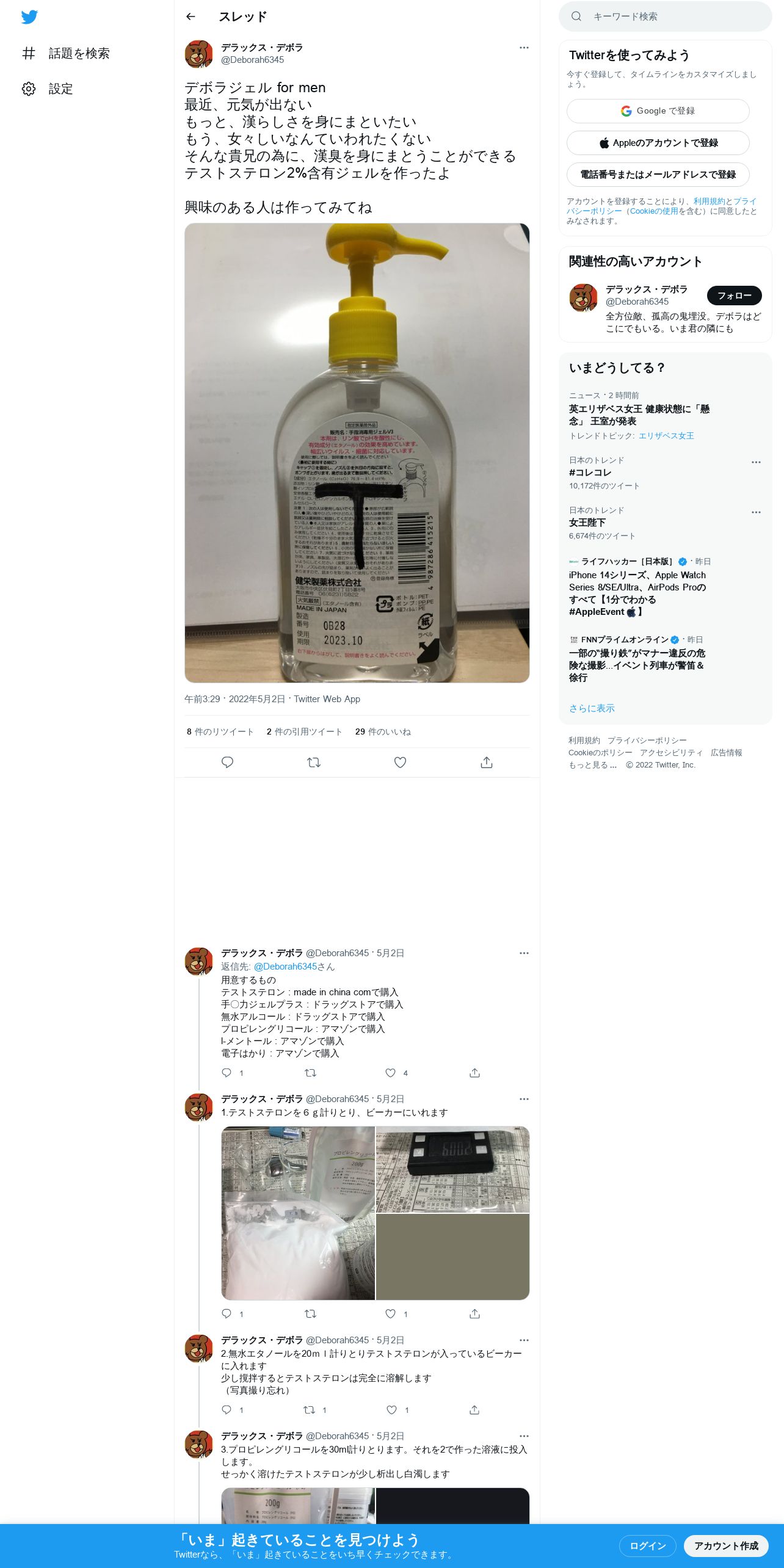
Task: Open the hand gel bottle photo
Action: tap(357, 452)
